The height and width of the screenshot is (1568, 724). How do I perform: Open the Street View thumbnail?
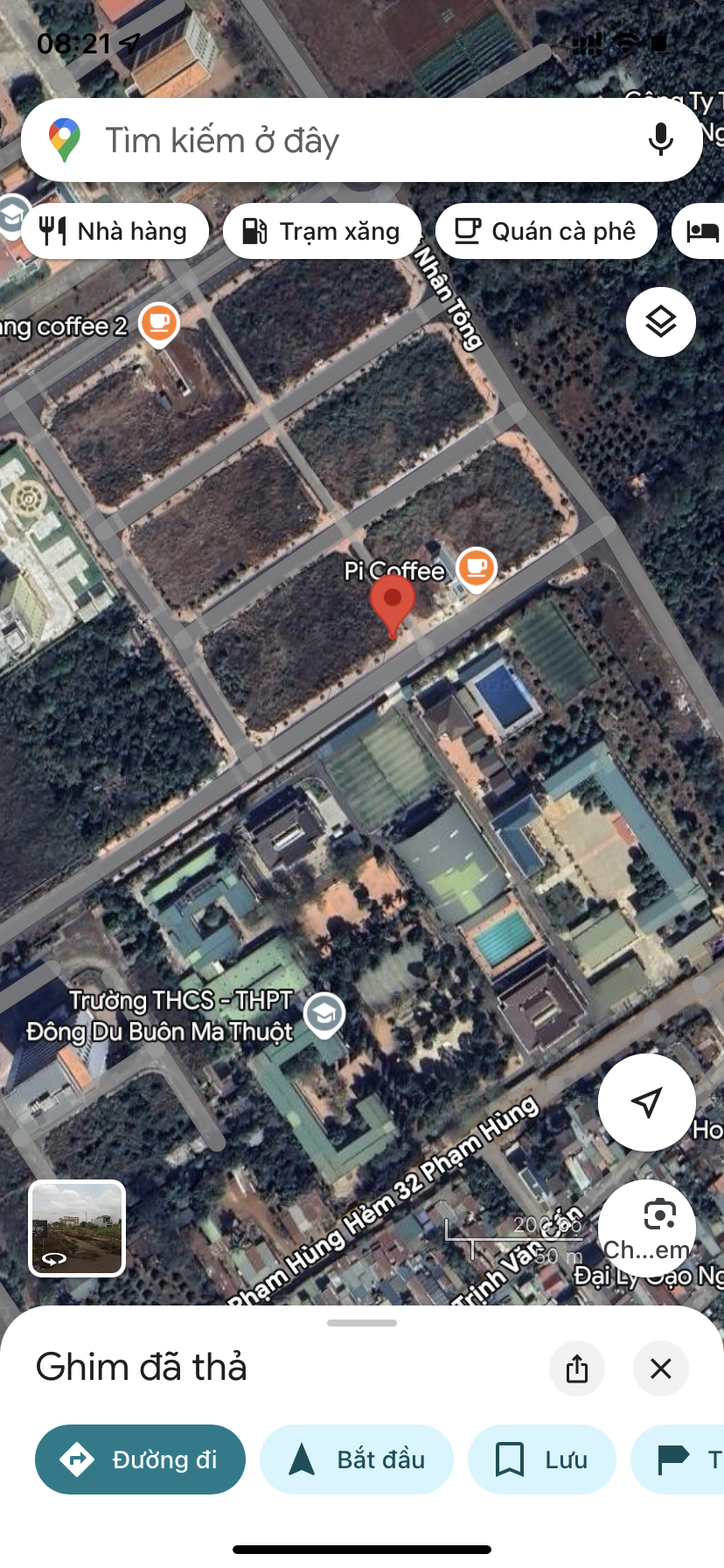tap(77, 1228)
